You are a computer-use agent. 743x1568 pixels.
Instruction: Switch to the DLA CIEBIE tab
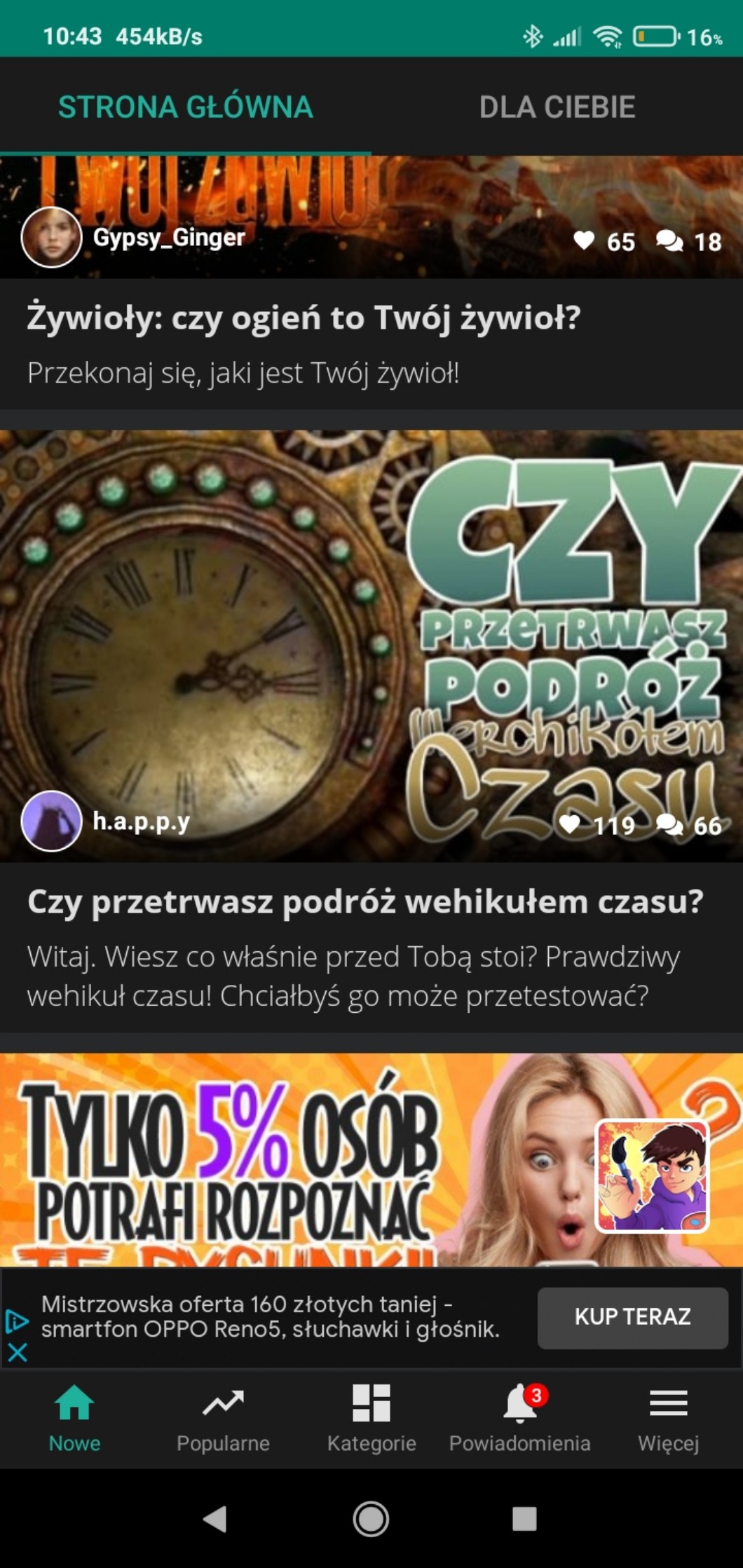(557, 107)
